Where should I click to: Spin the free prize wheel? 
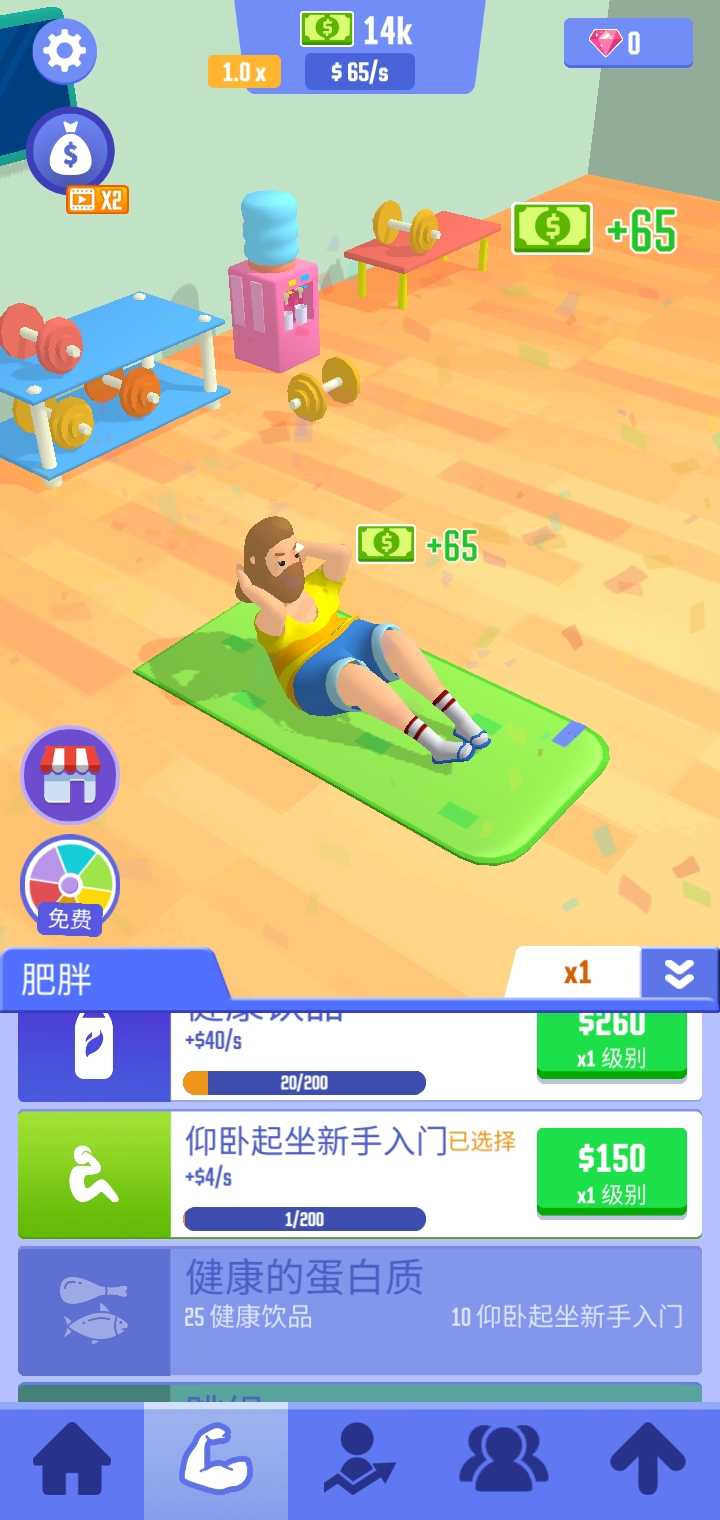[70, 885]
